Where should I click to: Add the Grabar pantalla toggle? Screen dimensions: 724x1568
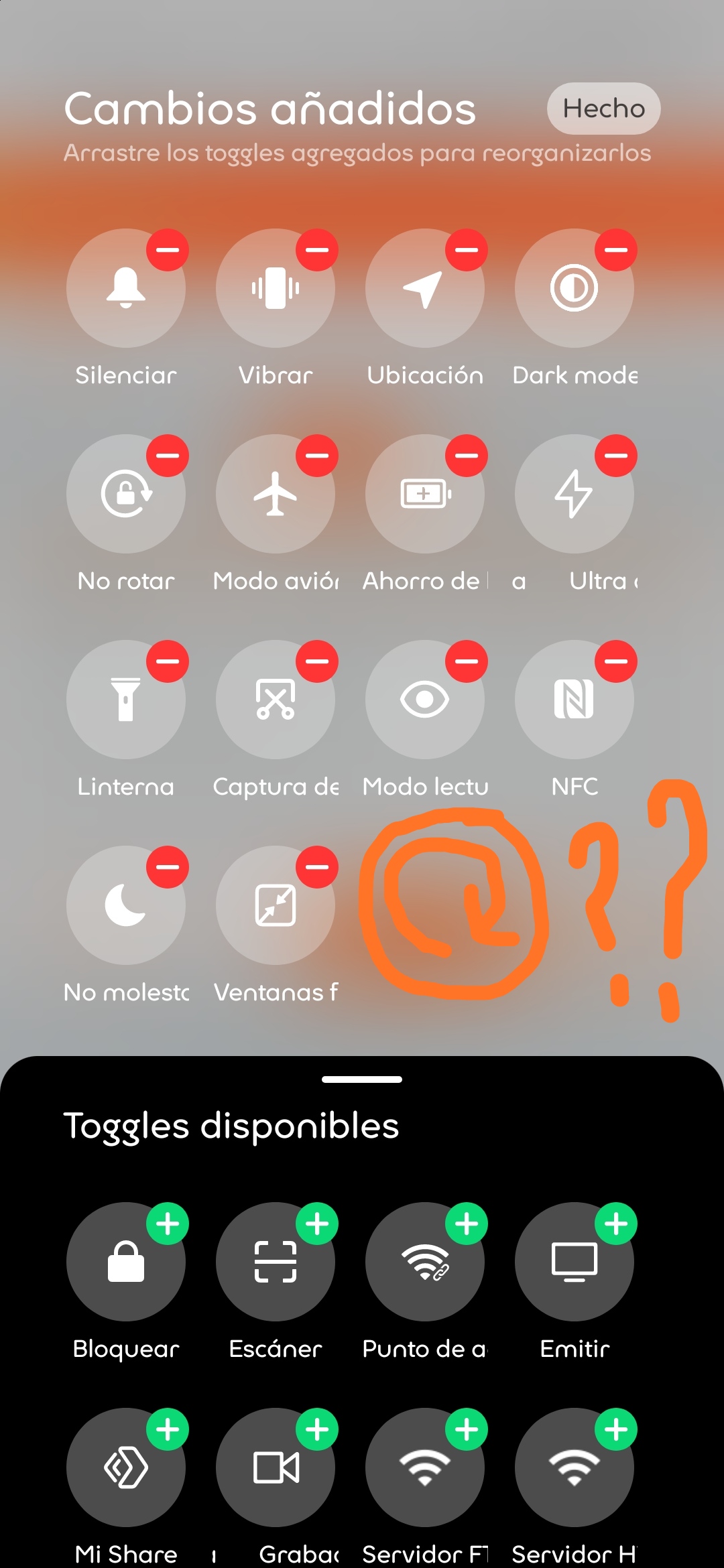[x=317, y=1429]
